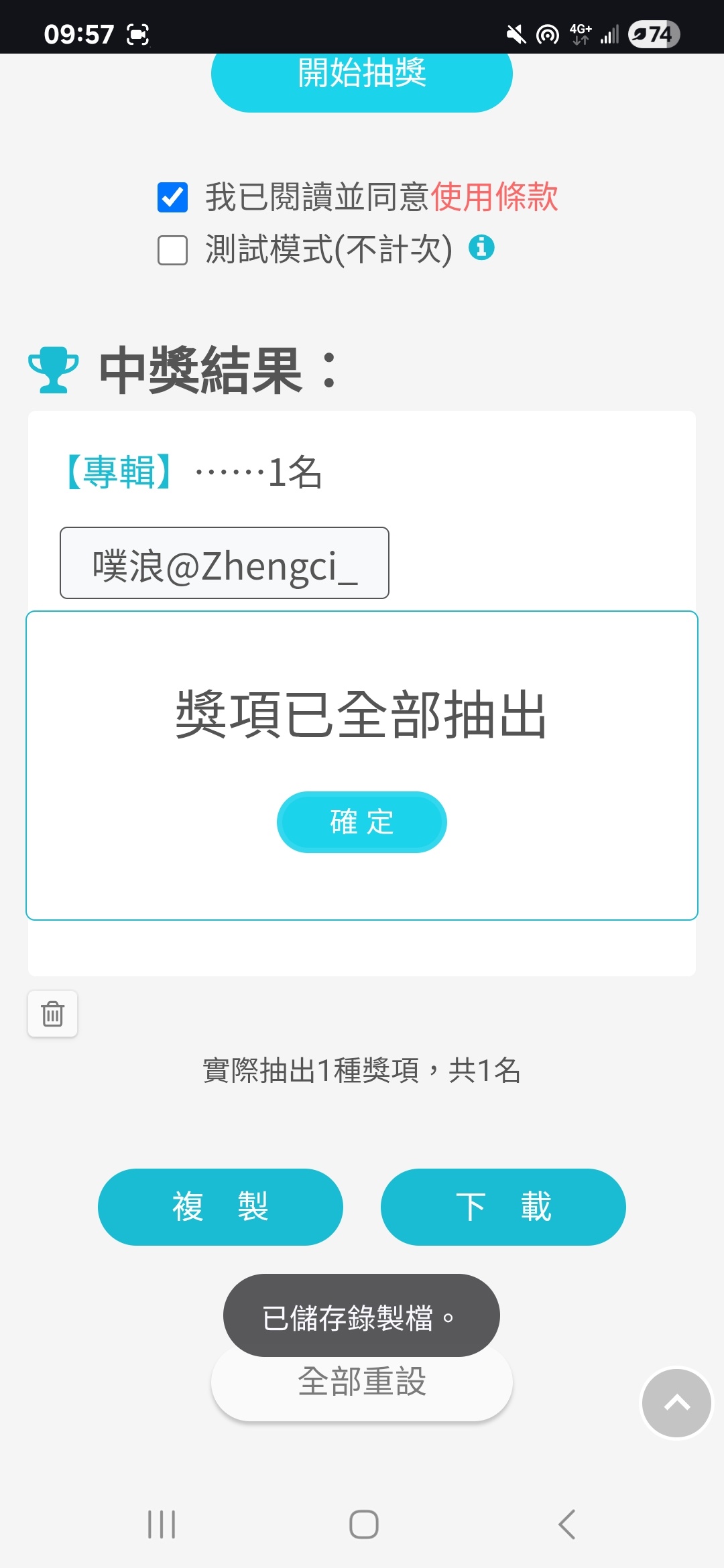The width and height of the screenshot is (724, 1568).
Task: Go back using the system back button
Action: pyautogui.click(x=567, y=1524)
